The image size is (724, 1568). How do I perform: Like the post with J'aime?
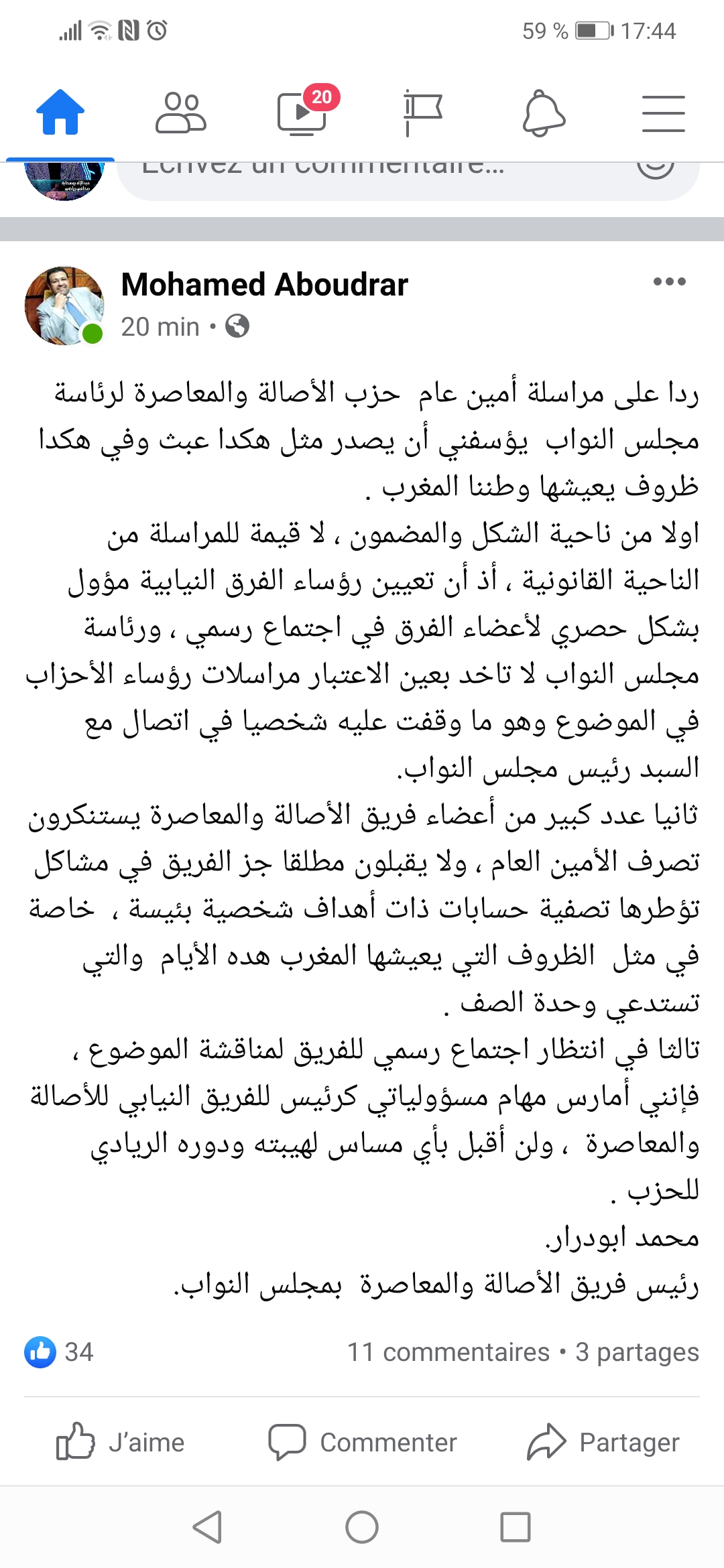click(121, 1442)
